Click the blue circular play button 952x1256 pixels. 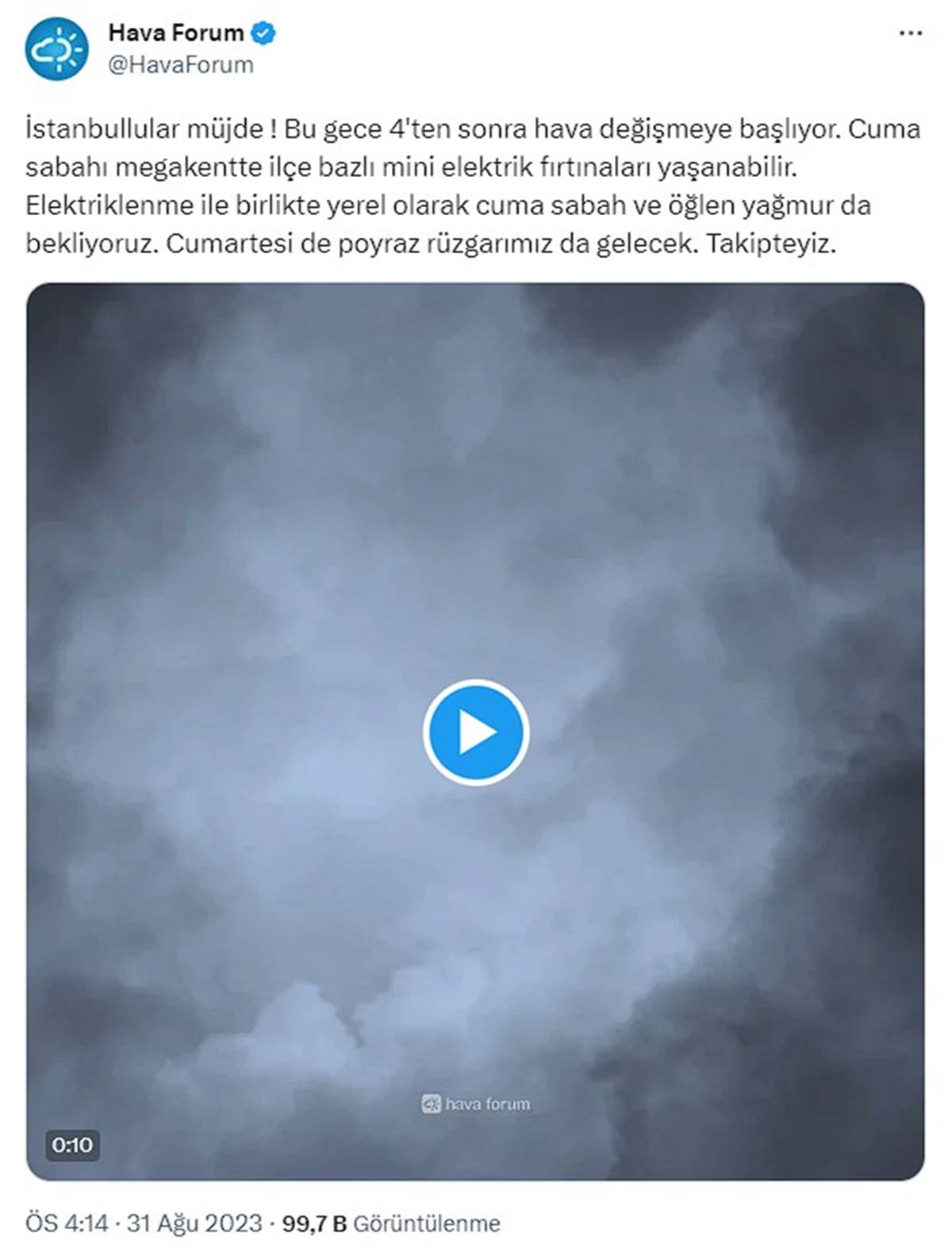[476, 732]
